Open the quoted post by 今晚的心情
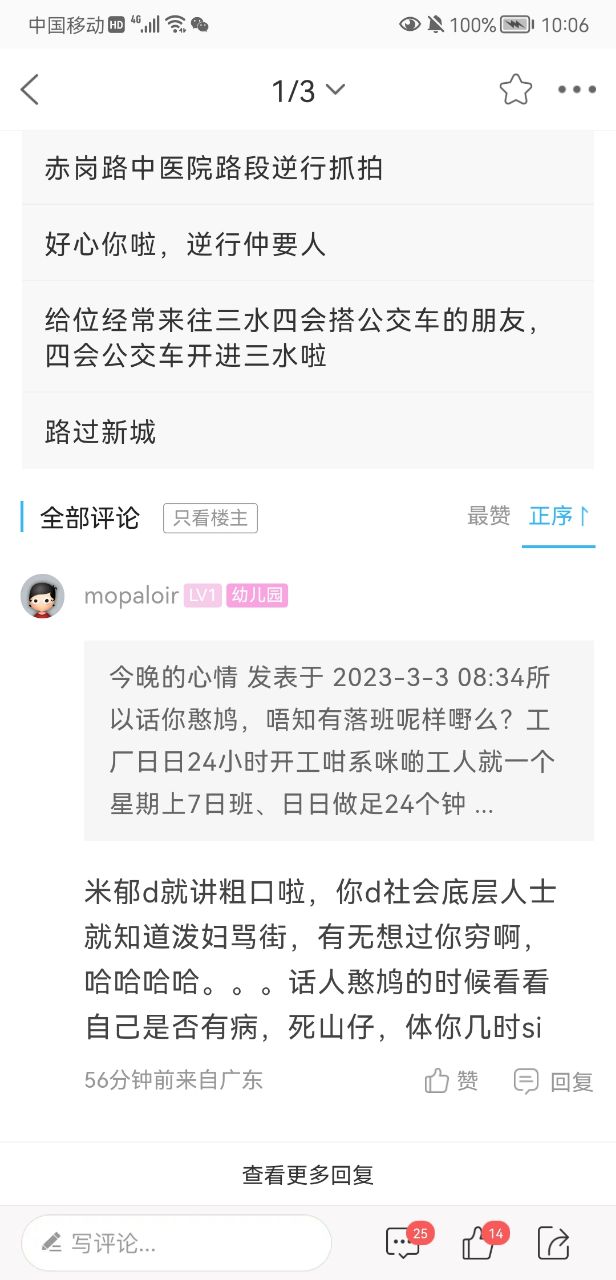Screen dimensions: 616x1280 point(338,740)
